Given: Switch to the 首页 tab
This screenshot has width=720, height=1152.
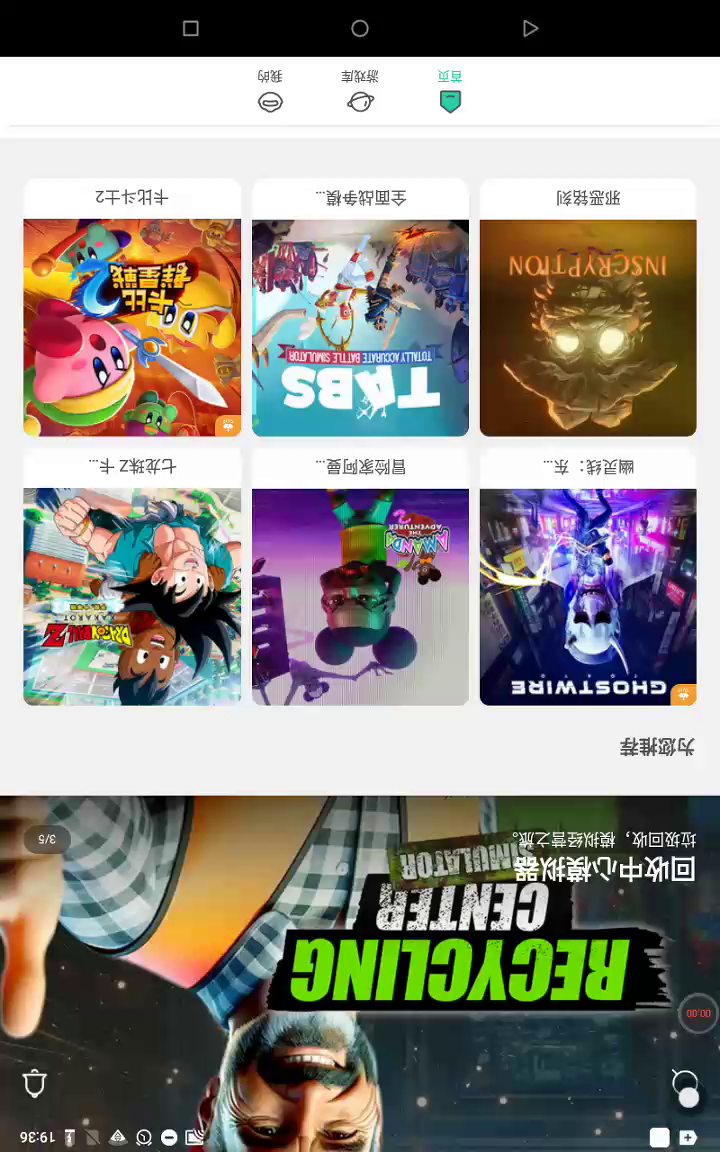Looking at the screenshot, I should [450, 92].
